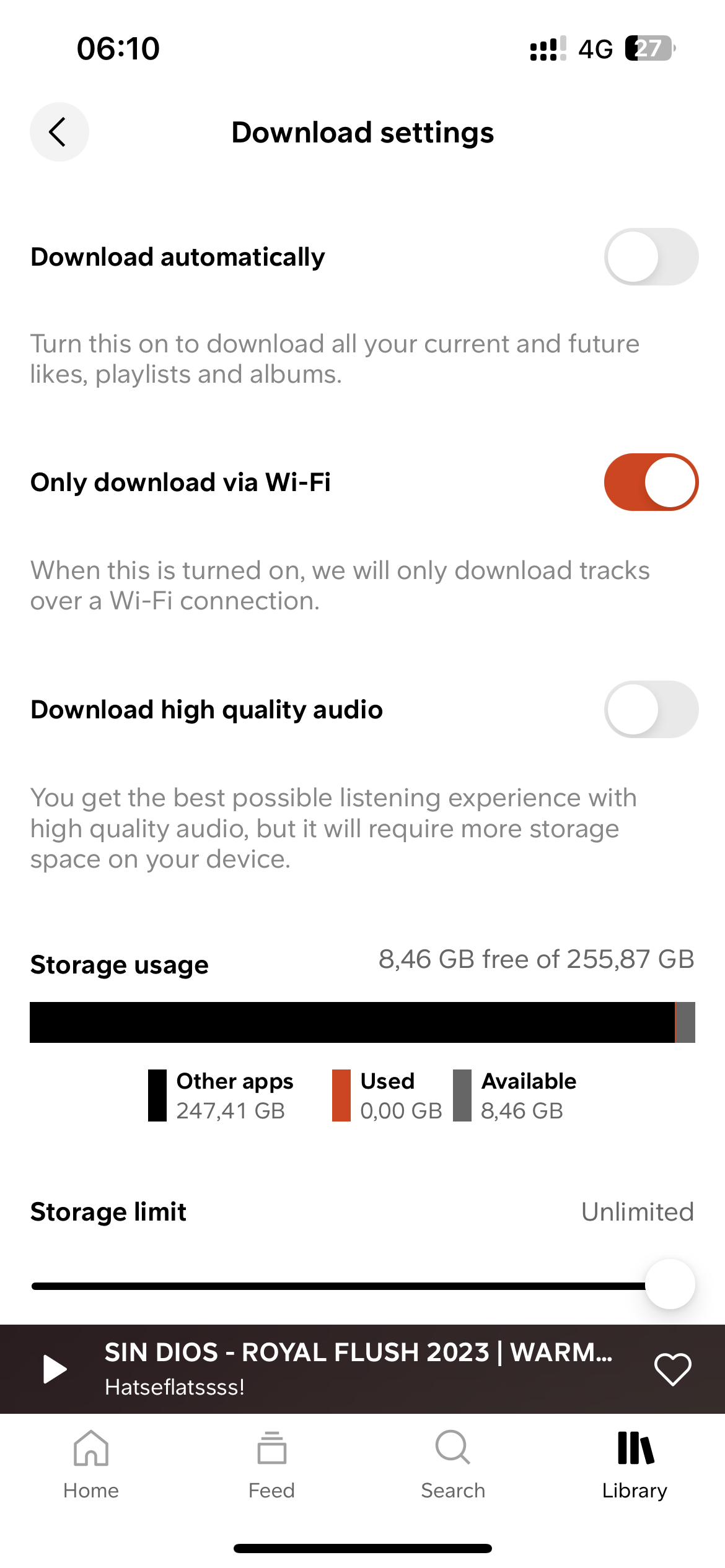Enable Download automatically switch
Screen dimensions: 725x1568
pyautogui.click(x=651, y=257)
